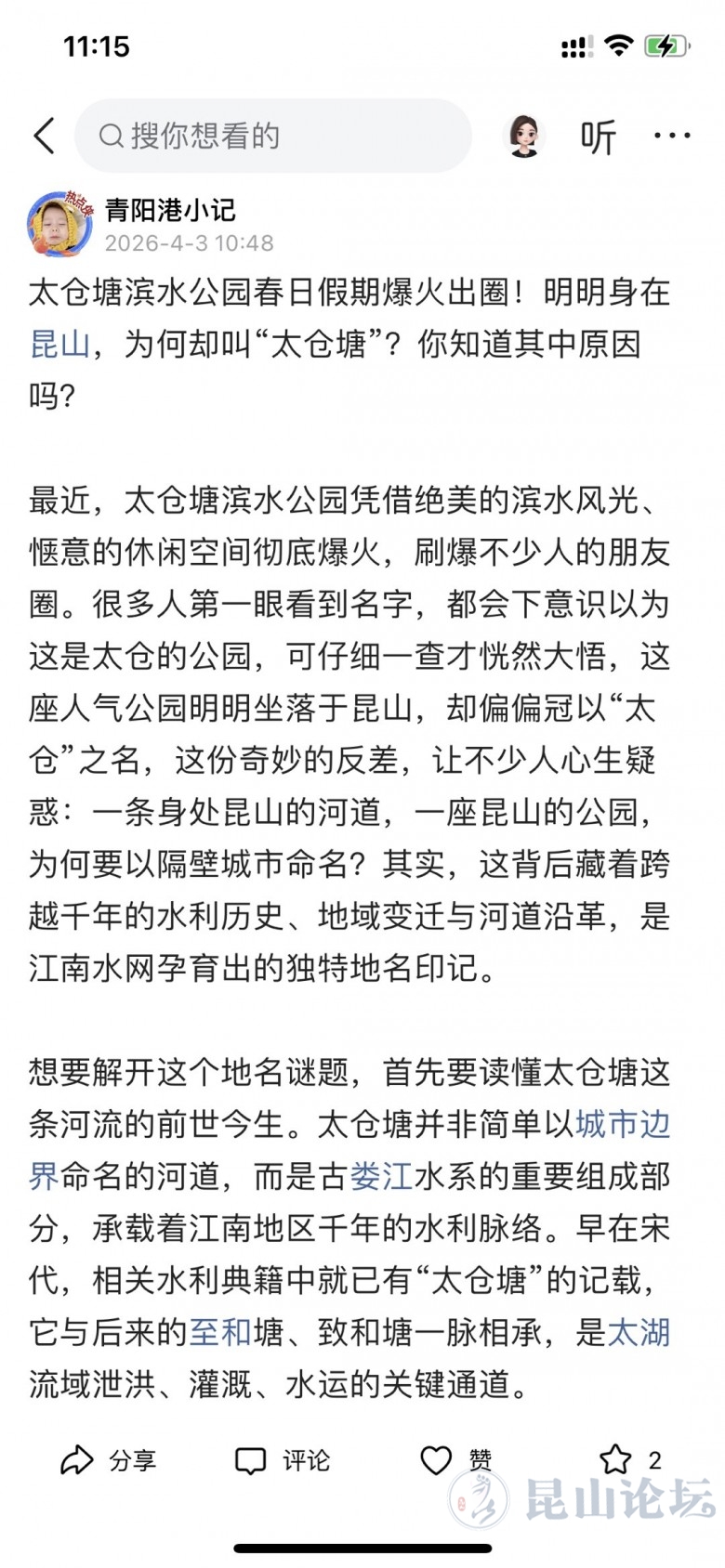Like this article with 赞
The image size is (725, 1568).
[x=455, y=1460]
